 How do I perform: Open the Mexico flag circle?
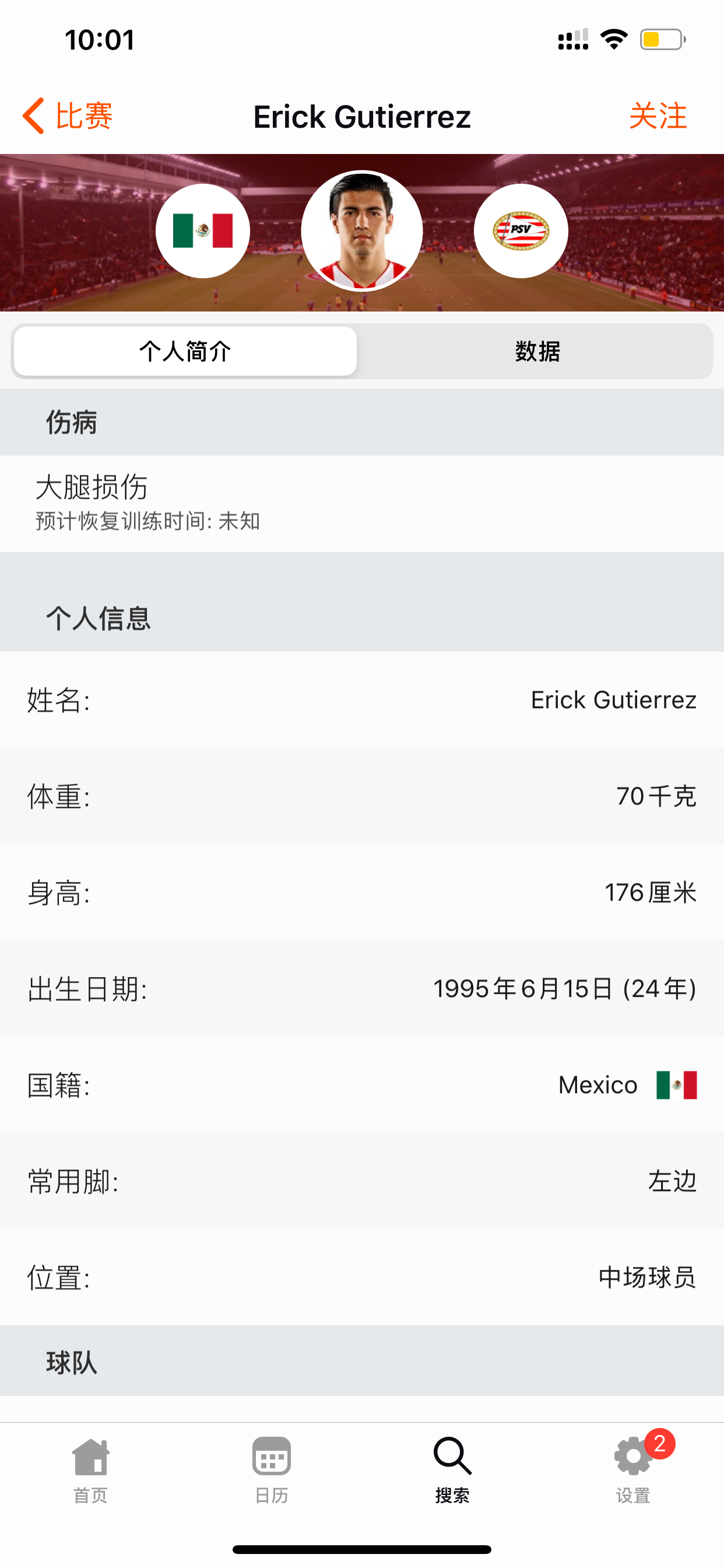(203, 232)
